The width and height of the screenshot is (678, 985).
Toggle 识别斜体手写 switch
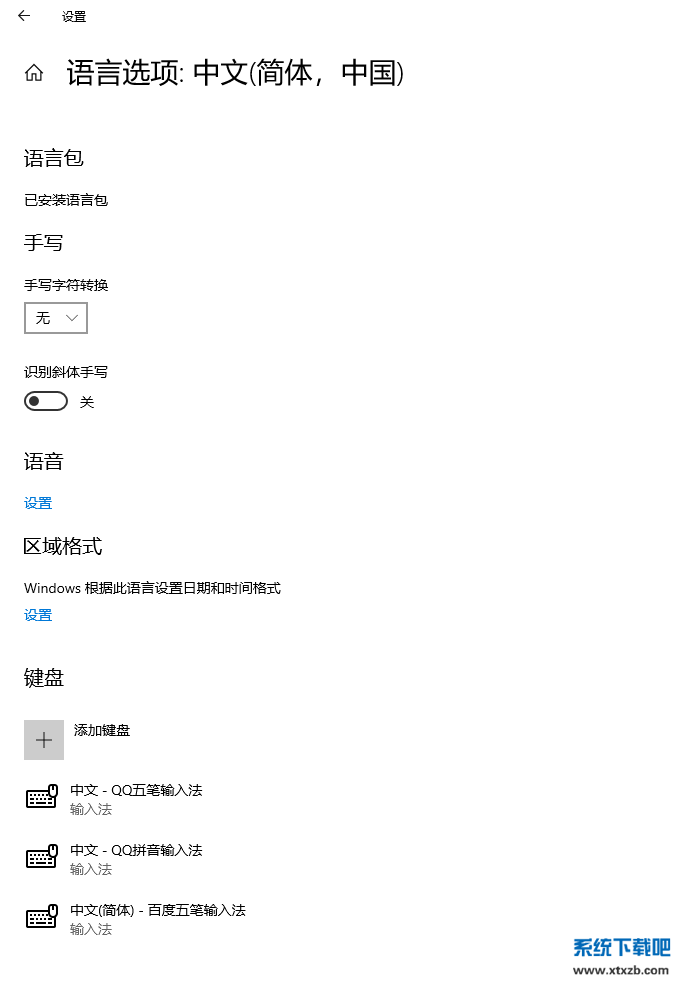[46, 401]
